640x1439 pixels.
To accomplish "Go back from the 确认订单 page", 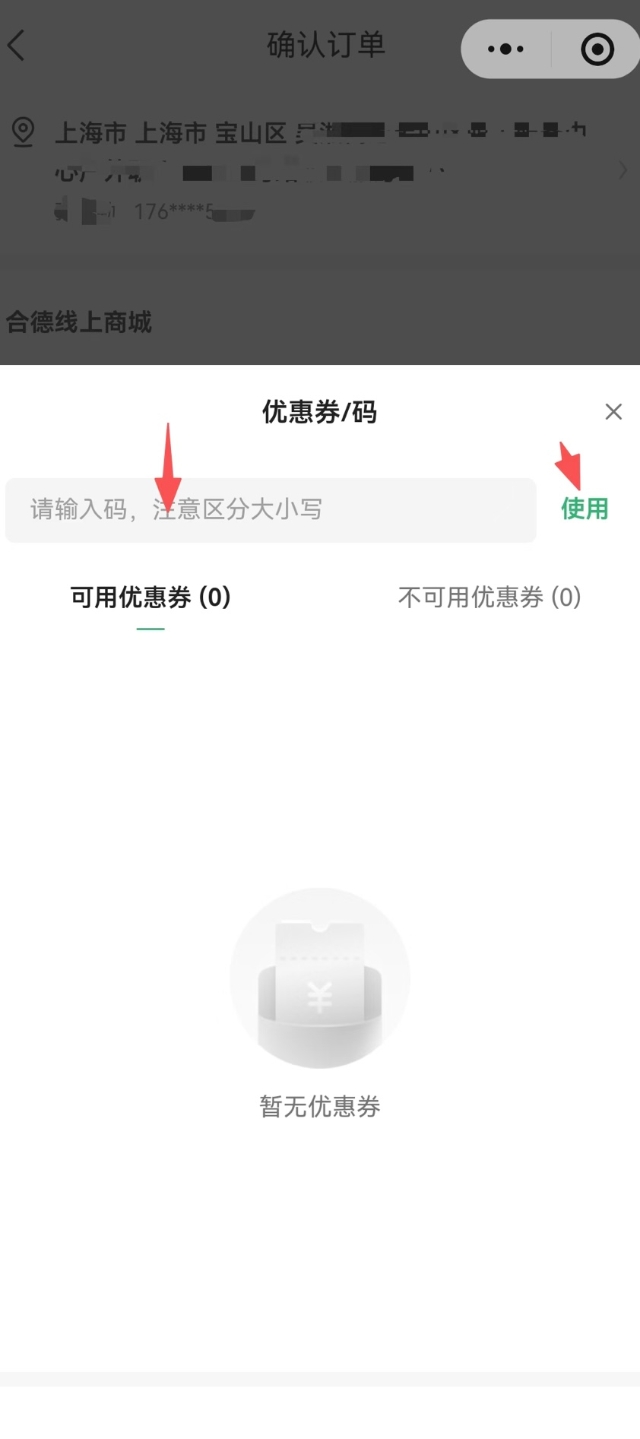I will (17, 46).
